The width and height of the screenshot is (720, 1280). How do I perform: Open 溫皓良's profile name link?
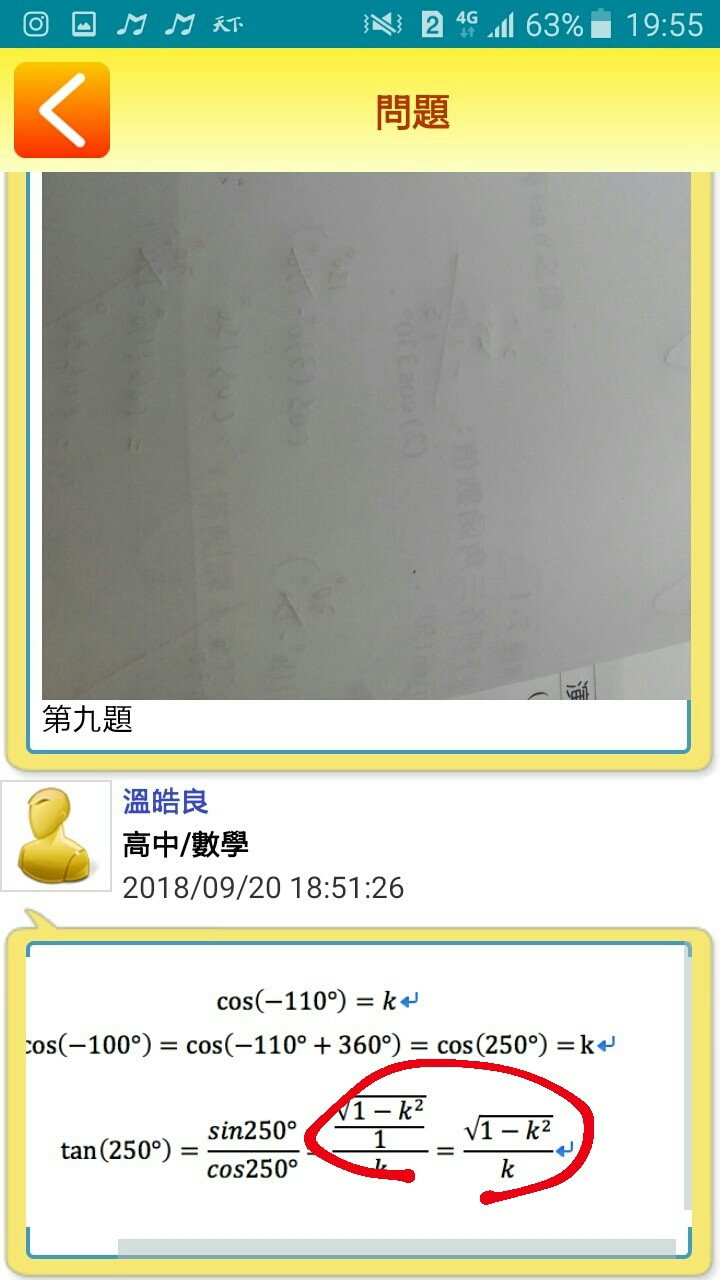[165, 801]
